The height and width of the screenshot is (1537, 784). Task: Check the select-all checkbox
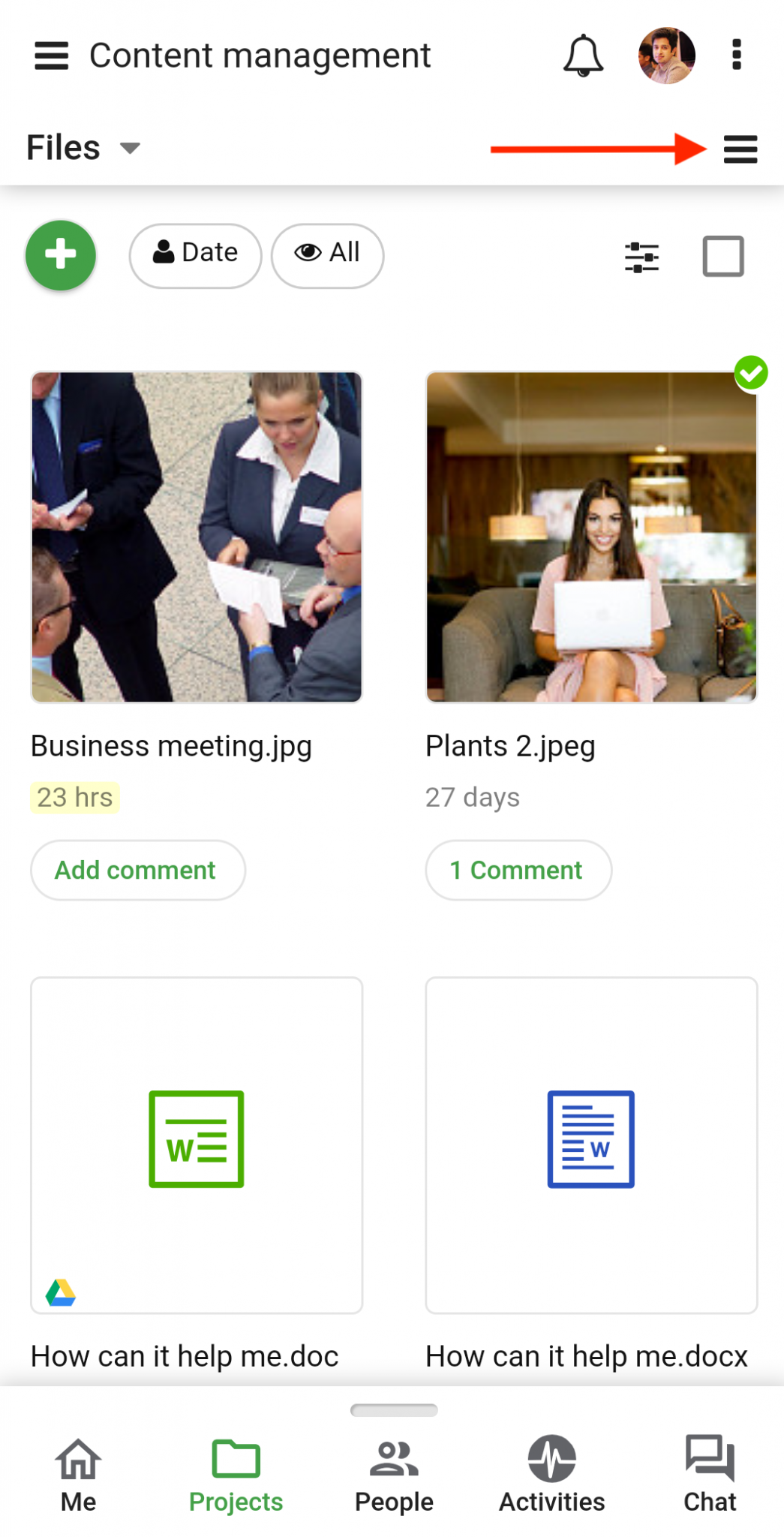(x=722, y=256)
